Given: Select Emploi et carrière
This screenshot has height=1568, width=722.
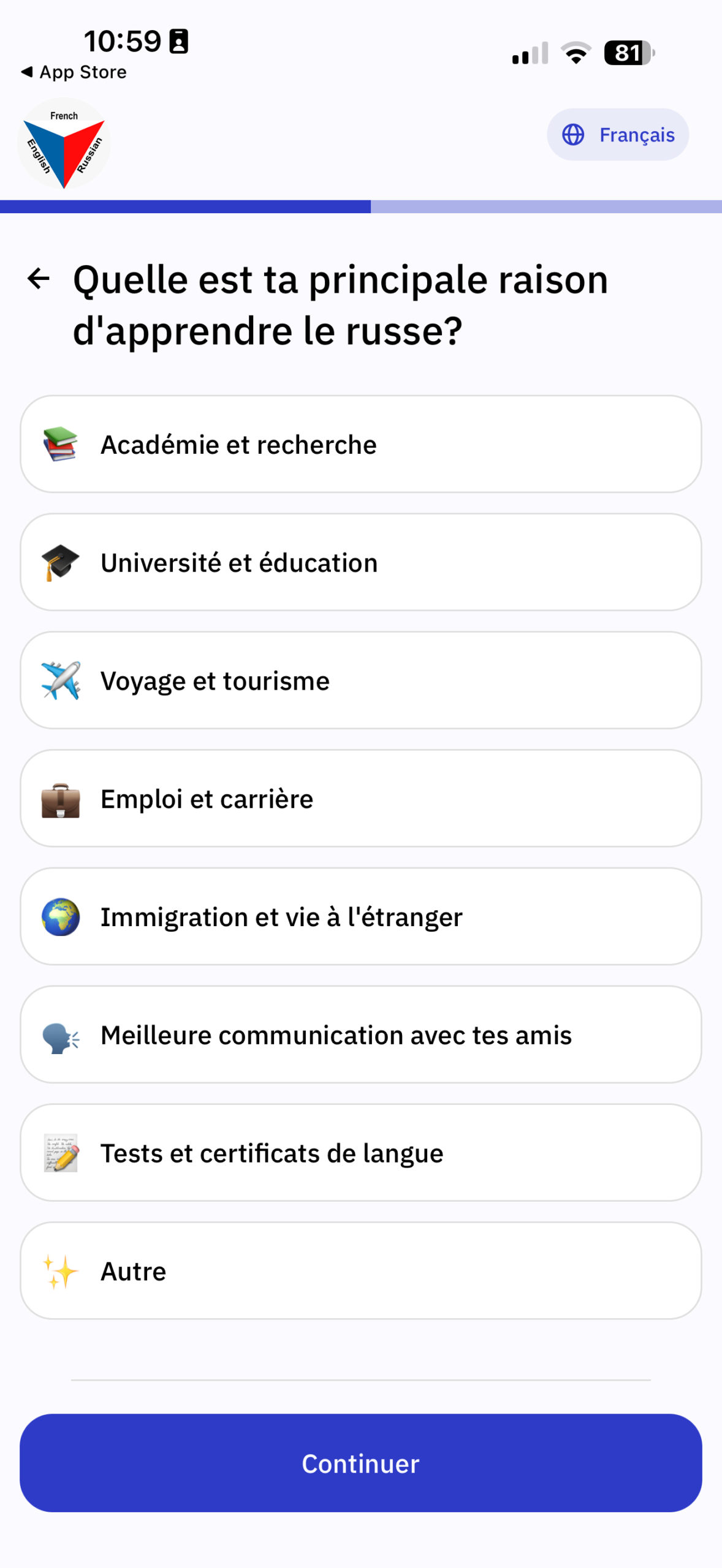Looking at the screenshot, I should 360,799.
